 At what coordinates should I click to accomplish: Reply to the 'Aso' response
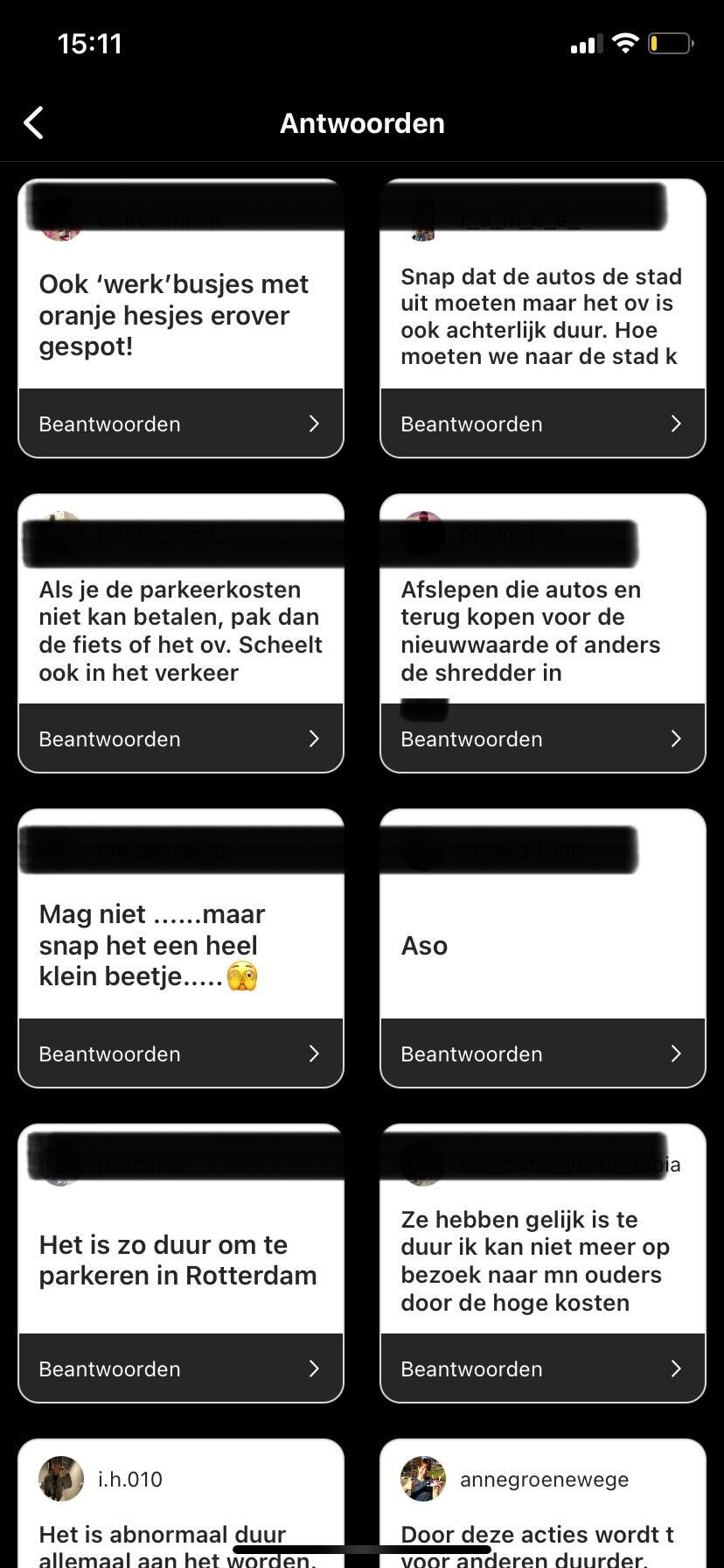click(x=542, y=1053)
